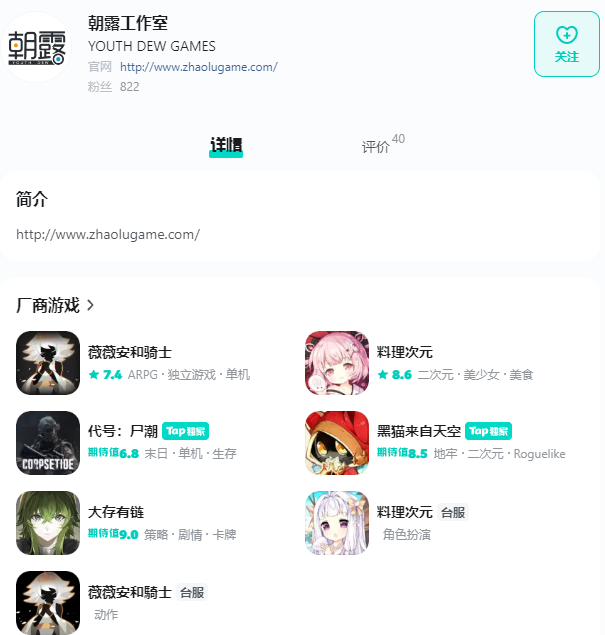Open the game 料理次元 rated 8.6
Viewport: 605px width, 635px height.
coord(405,352)
